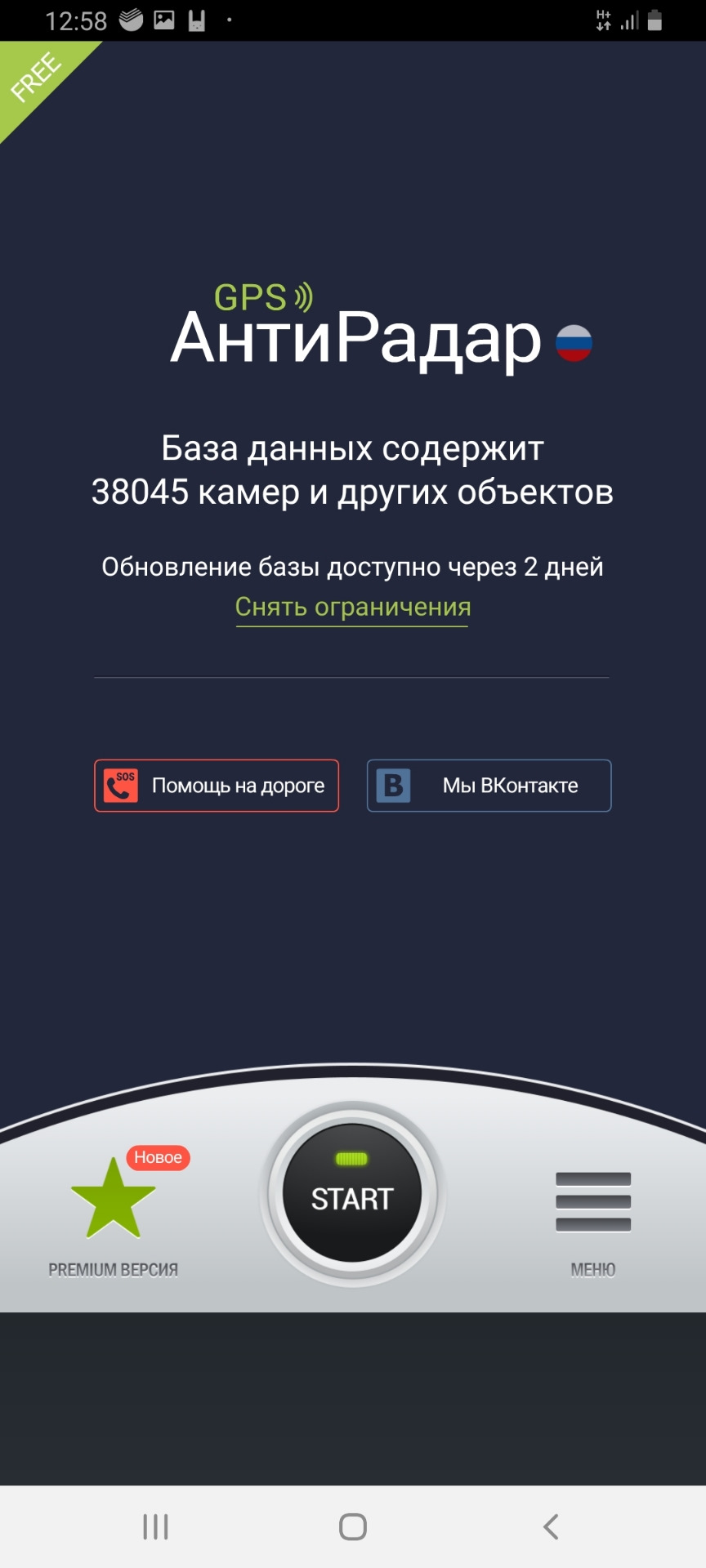The height and width of the screenshot is (1568, 706).
Task: Tap the Снять ограничения link
Action: pos(353,607)
